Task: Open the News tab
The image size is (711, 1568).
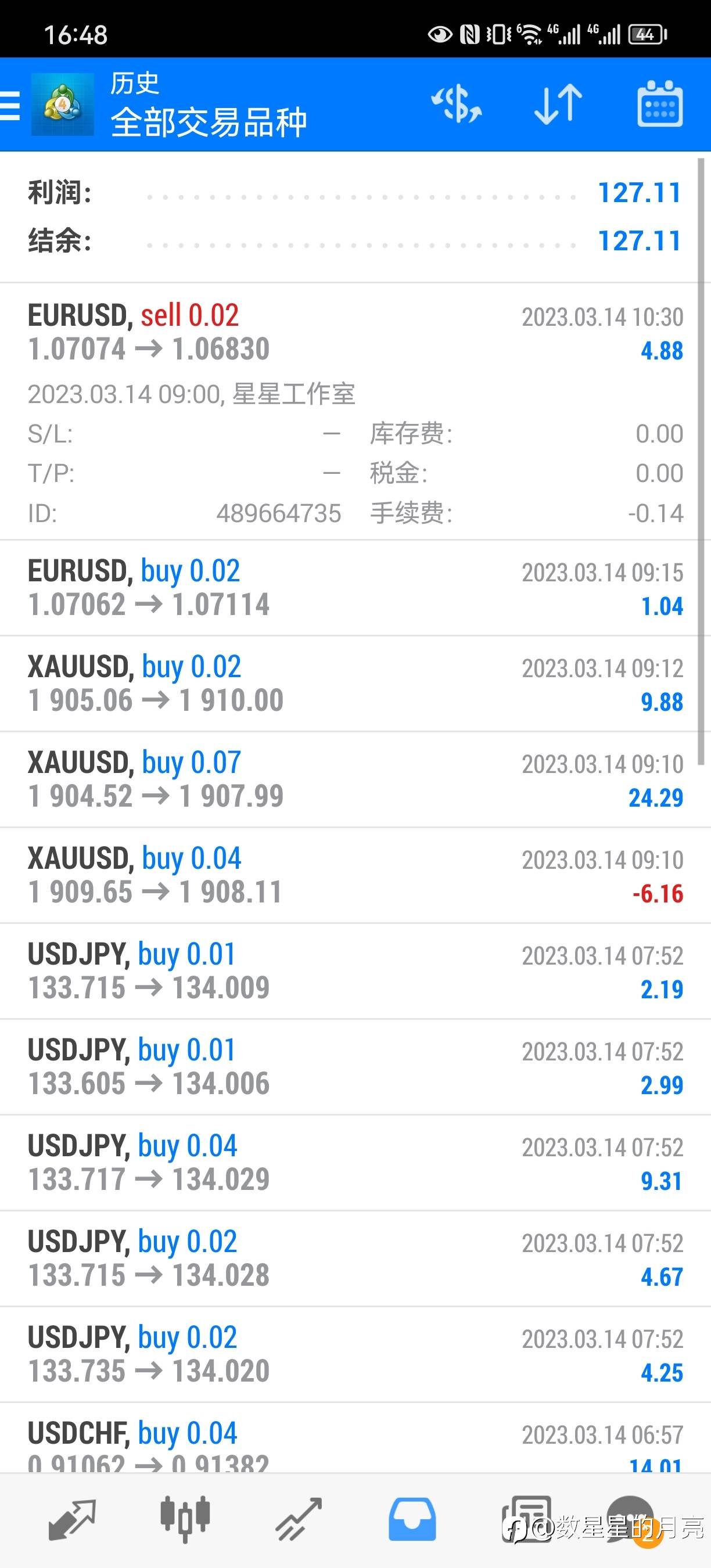Action: coord(526,1519)
